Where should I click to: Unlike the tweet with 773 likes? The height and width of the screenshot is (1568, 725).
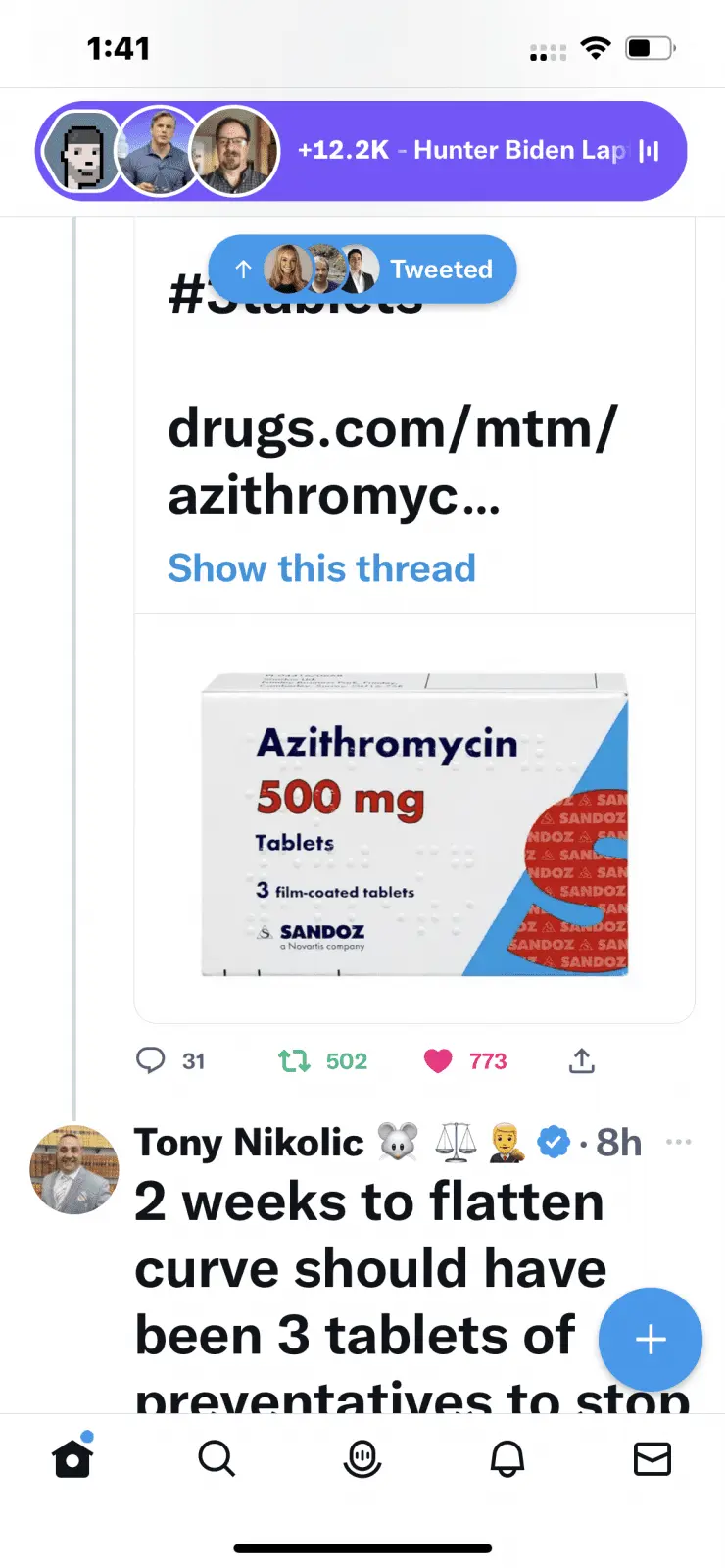(438, 1060)
